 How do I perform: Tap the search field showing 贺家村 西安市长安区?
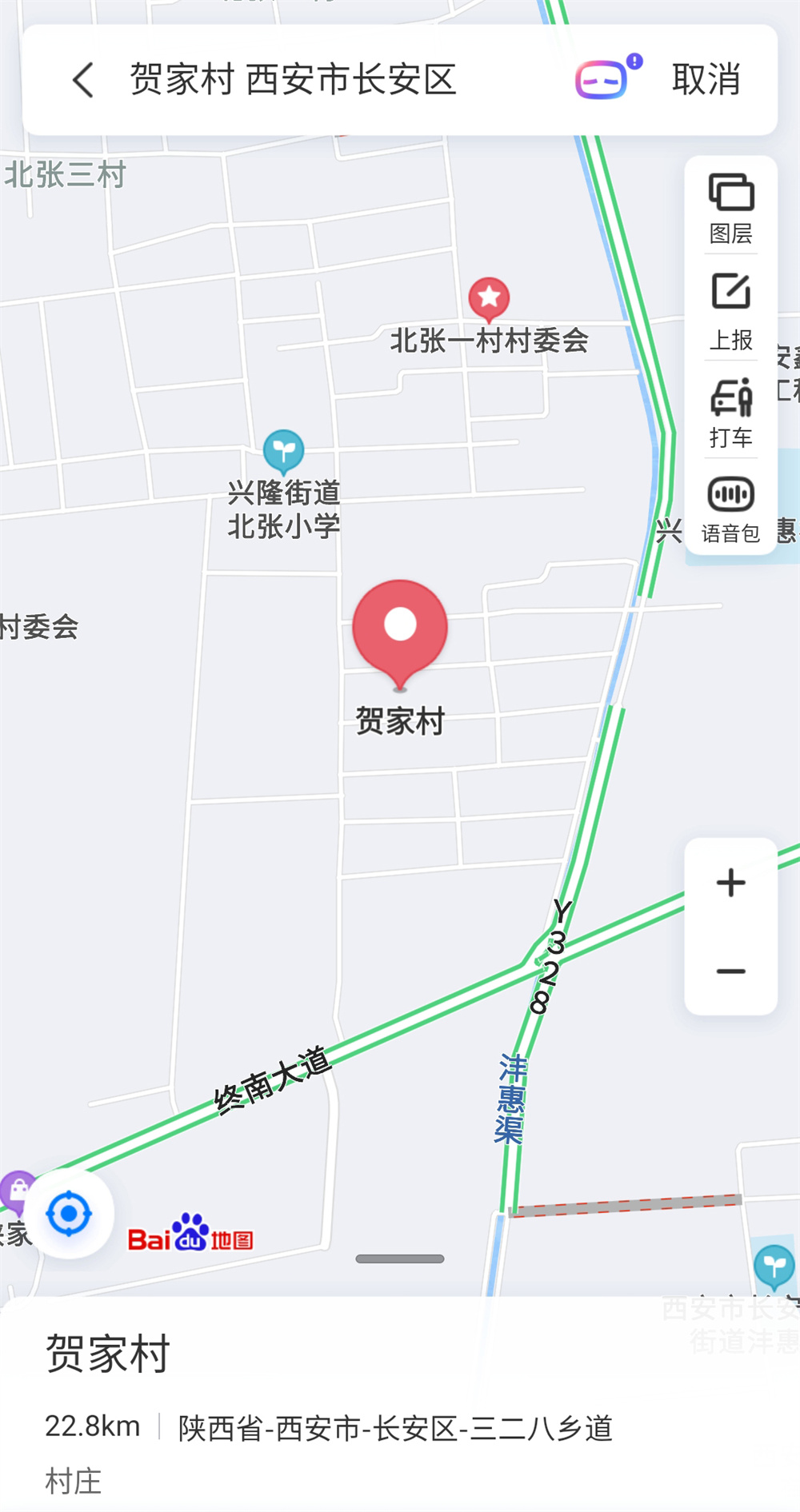point(293,80)
